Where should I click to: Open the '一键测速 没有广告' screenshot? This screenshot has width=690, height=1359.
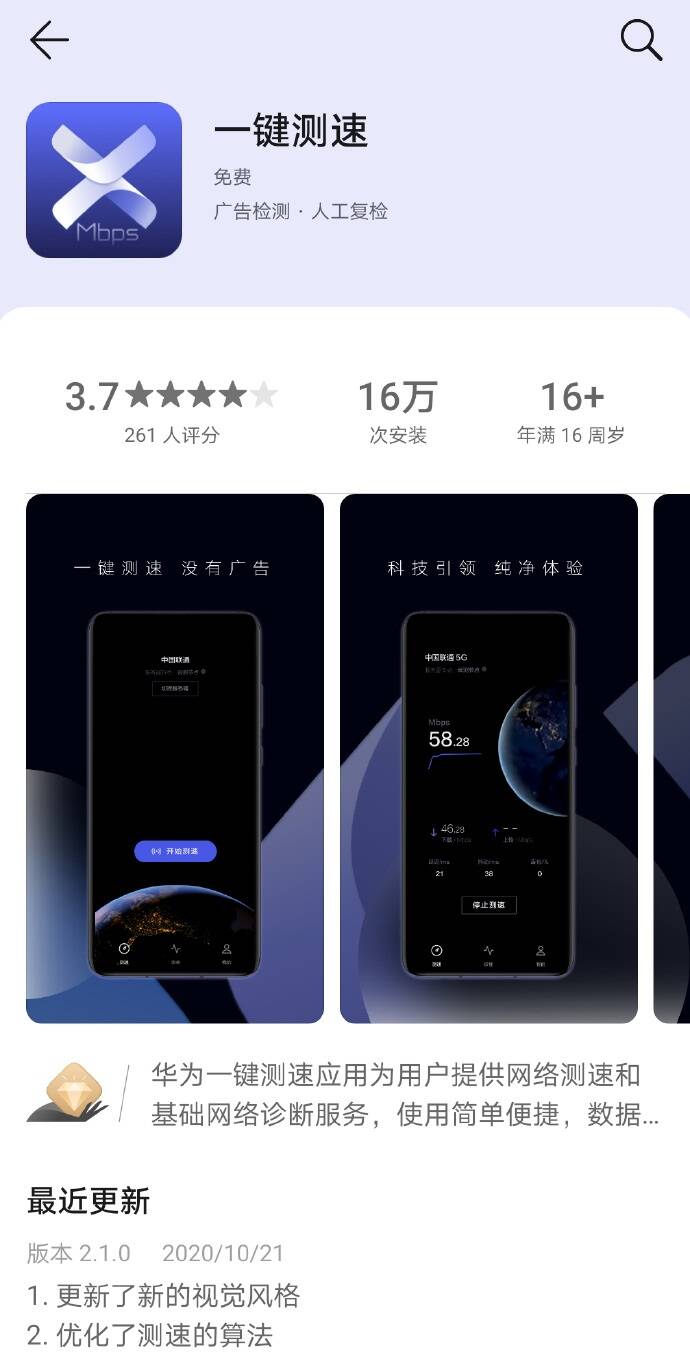pyautogui.click(x=175, y=758)
